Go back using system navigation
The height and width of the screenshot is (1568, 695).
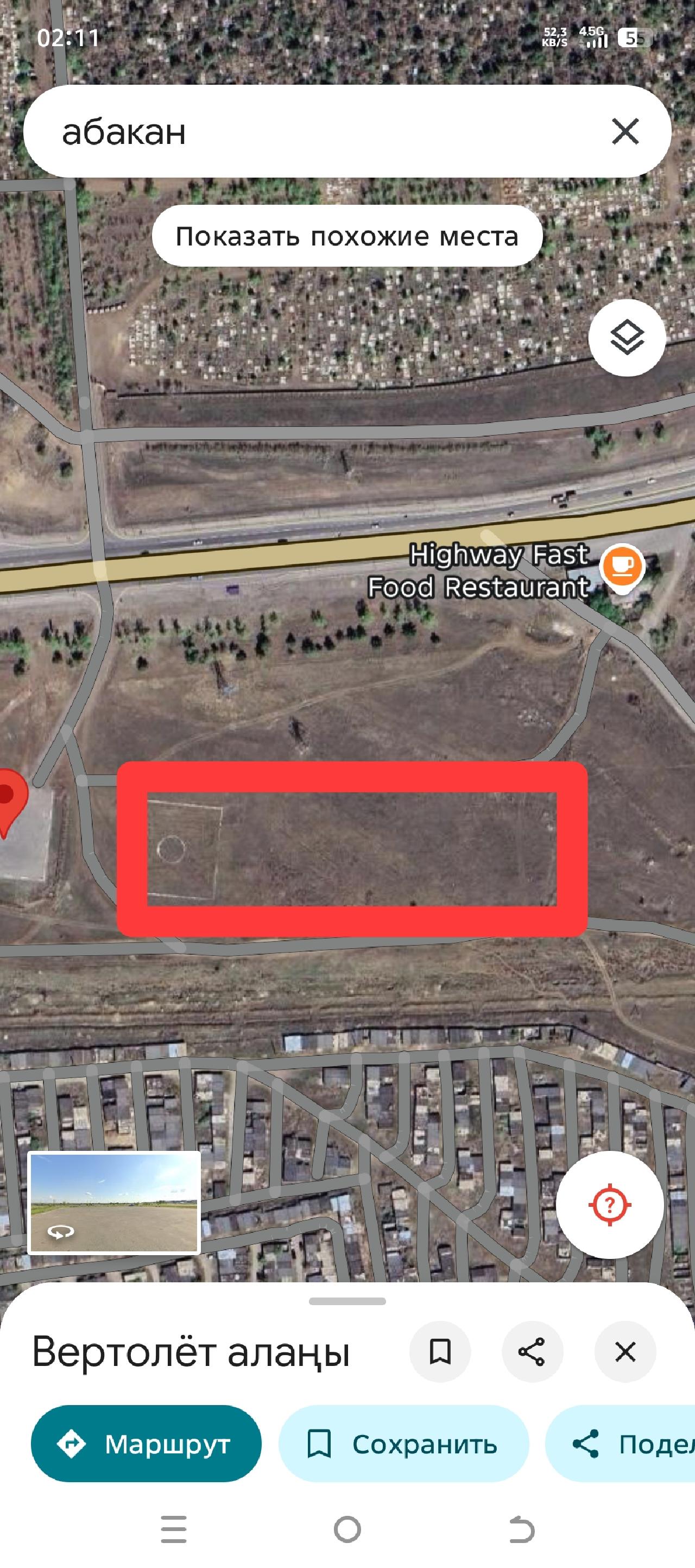(x=521, y=1529)
